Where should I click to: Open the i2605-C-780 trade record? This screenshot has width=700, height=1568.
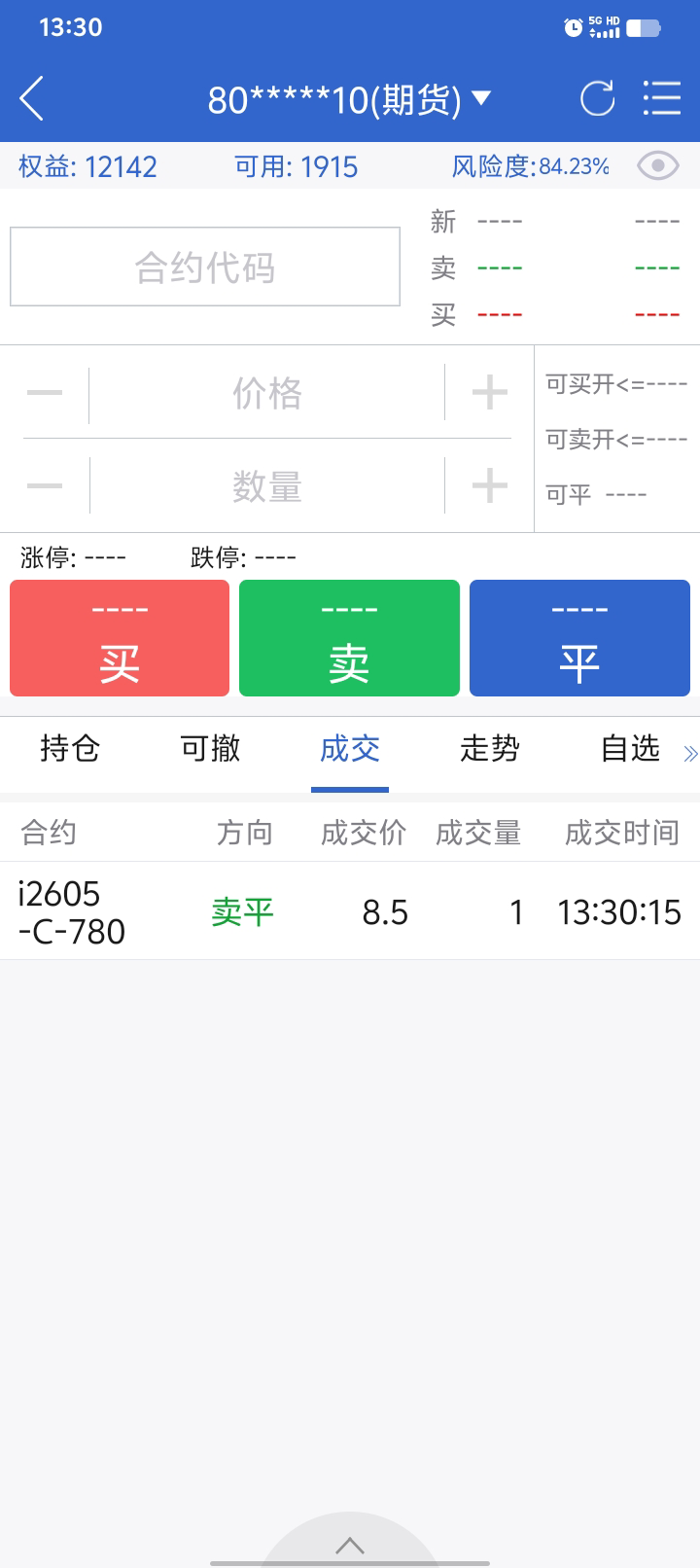349,911
